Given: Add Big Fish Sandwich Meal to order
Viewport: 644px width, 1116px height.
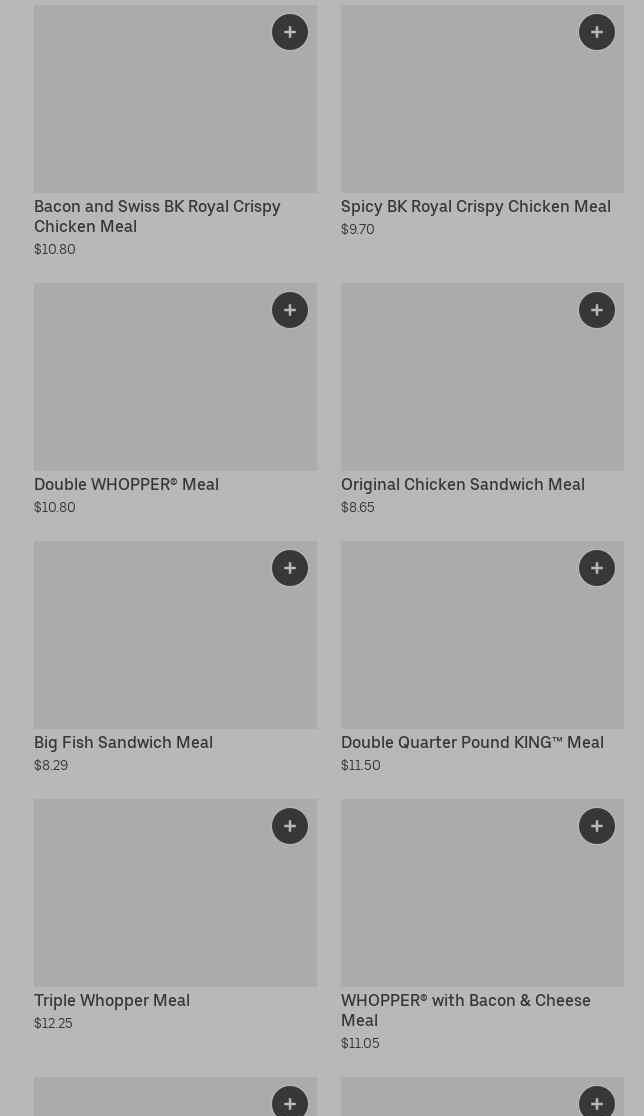Looking at the screenshot, I should pyautogui.click(x=290, y=568).
